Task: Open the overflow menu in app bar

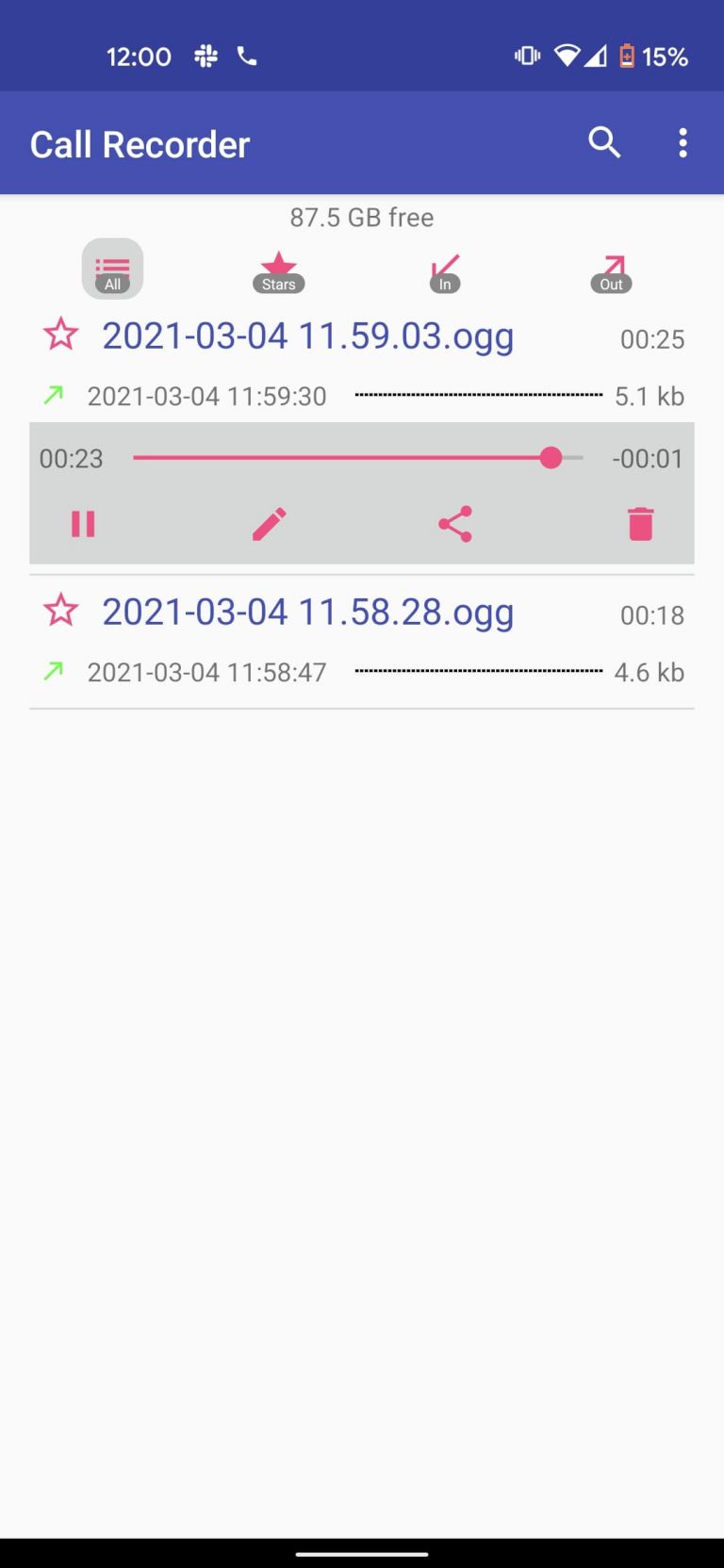Action: [x=683, y=142]
